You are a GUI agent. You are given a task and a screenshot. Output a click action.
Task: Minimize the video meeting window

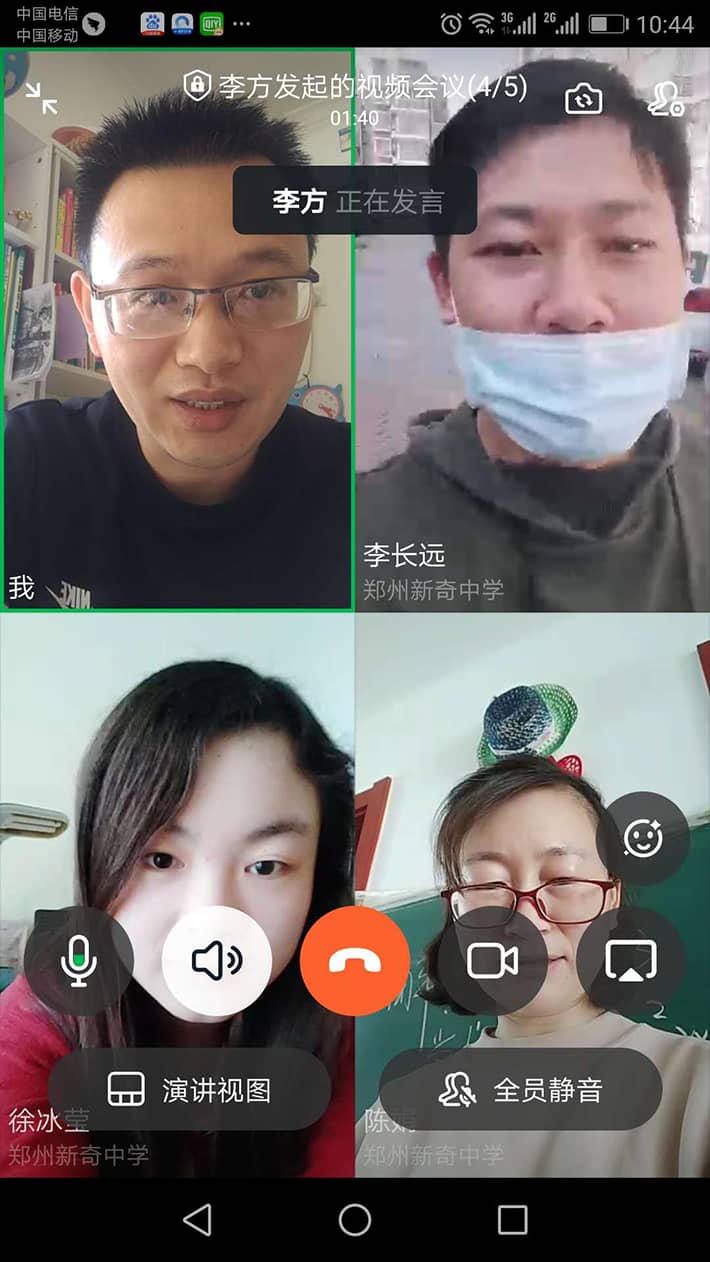(x=41, y=98)
